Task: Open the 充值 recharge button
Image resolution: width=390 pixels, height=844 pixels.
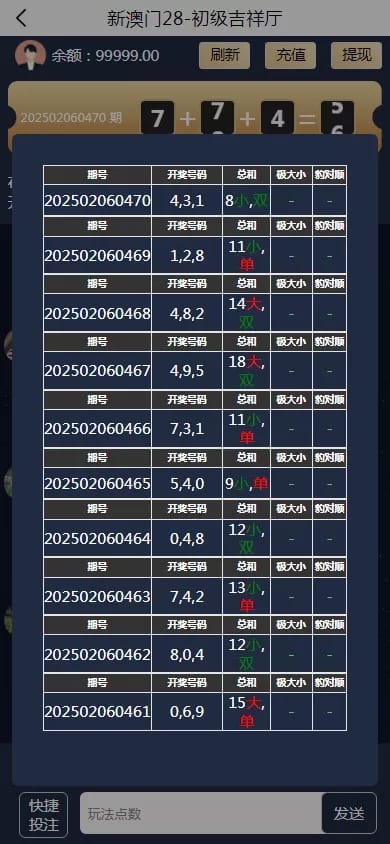Action: coord(290,55)
